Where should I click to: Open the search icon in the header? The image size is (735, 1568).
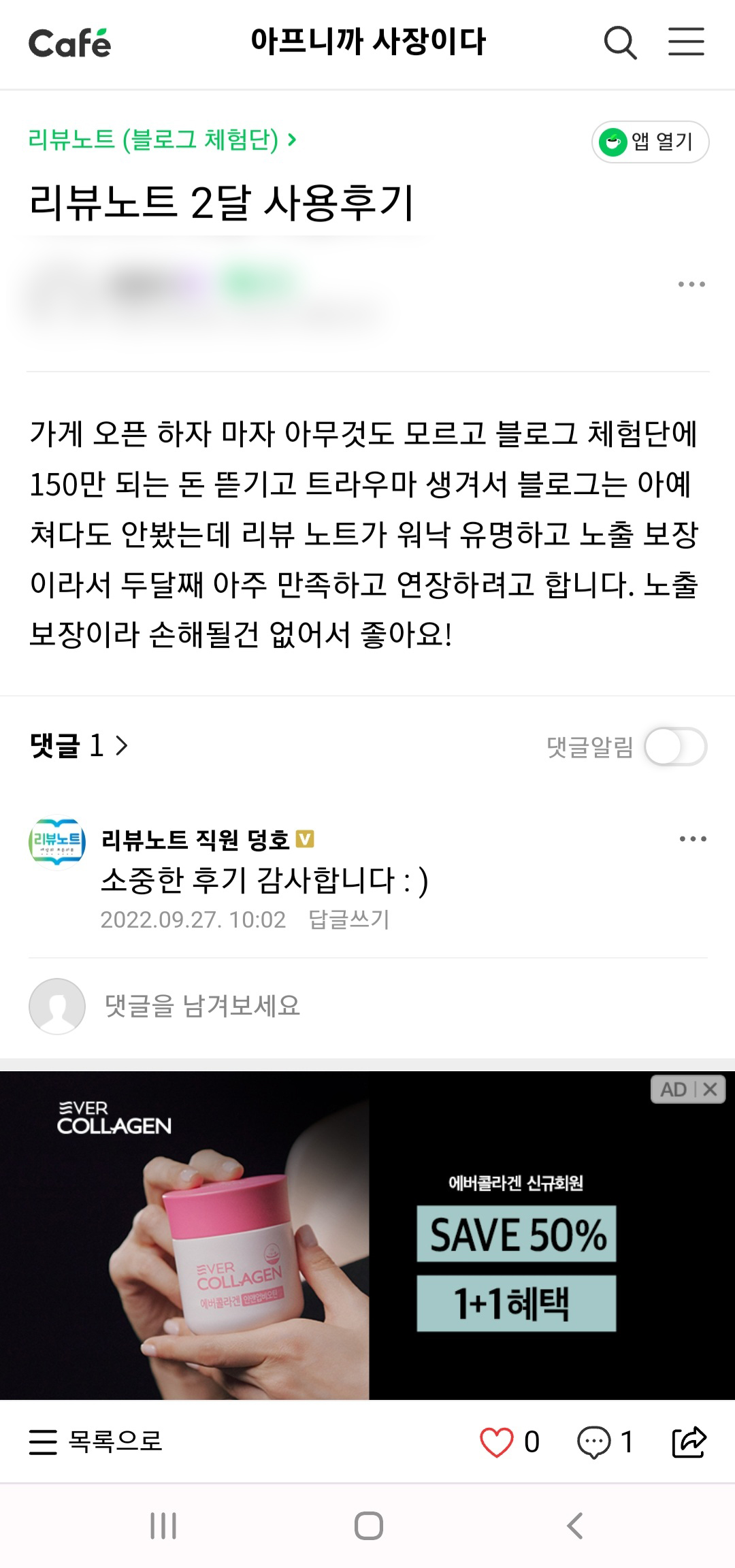tap(620, 43)
